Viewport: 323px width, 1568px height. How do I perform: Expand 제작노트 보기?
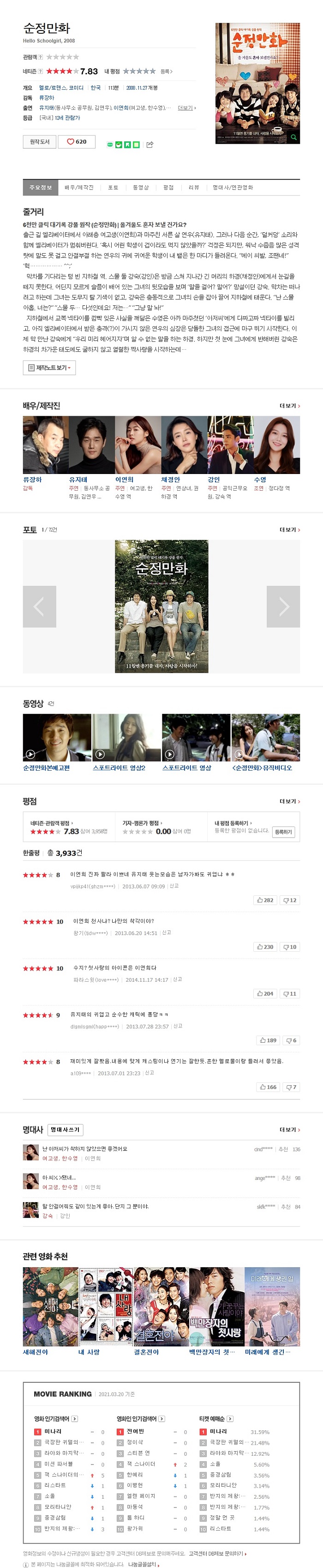(49, 368)
